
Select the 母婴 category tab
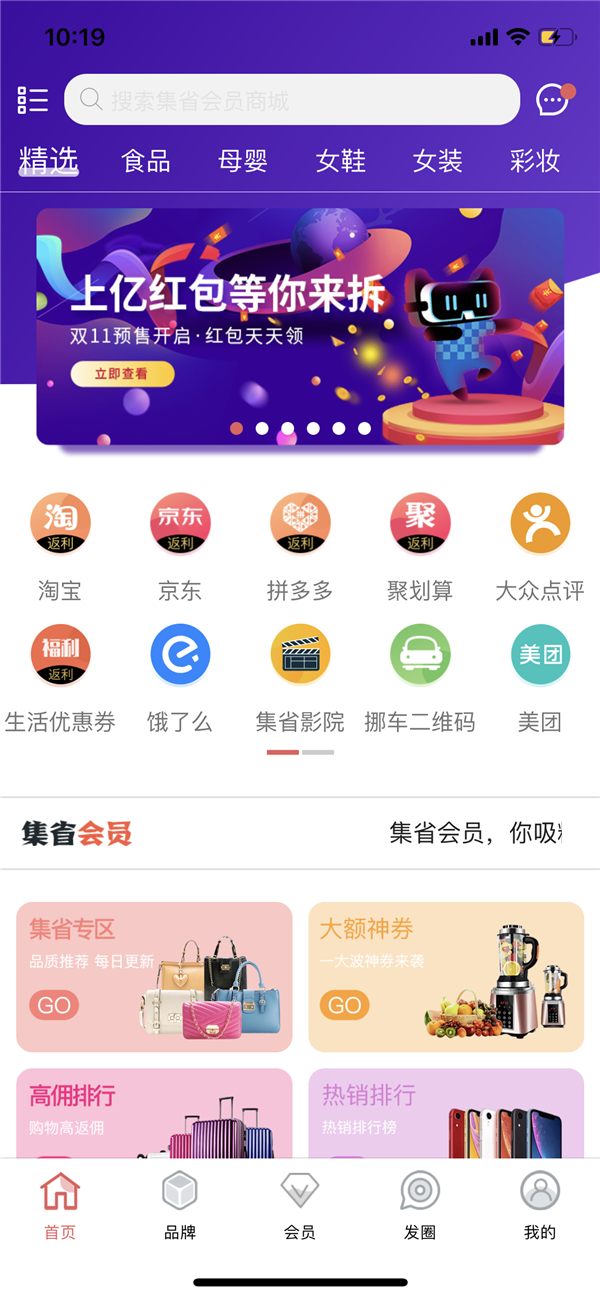[x=243, y=161]
